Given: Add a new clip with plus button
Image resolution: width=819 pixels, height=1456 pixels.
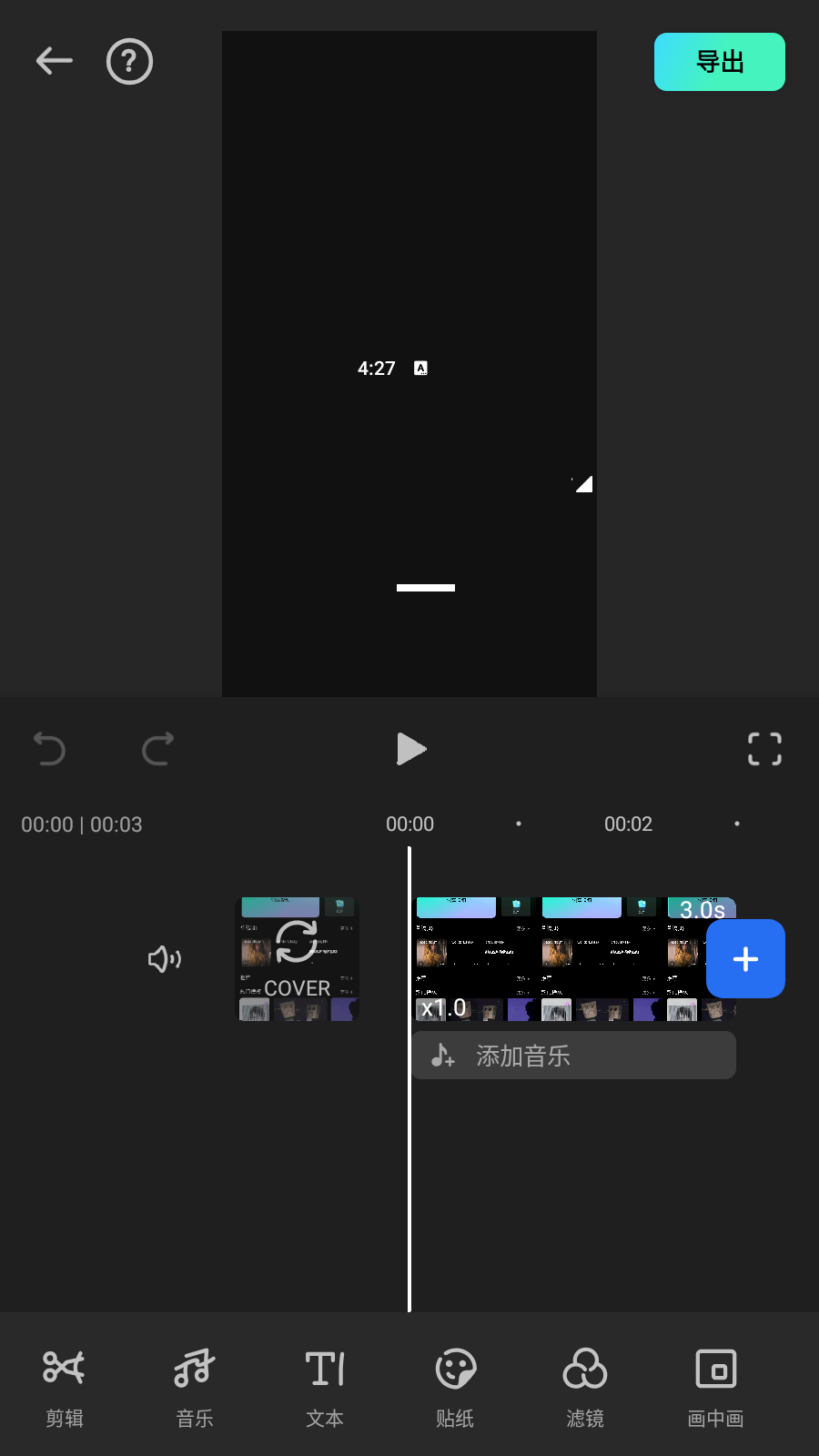Looking at the screenshot, I should tap(745, 959).
